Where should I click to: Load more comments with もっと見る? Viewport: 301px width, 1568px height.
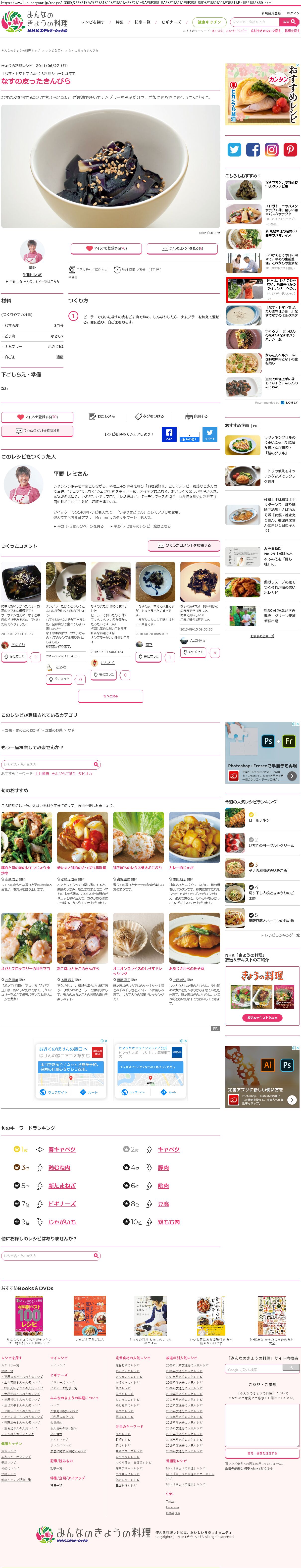(x=111, y=696)
